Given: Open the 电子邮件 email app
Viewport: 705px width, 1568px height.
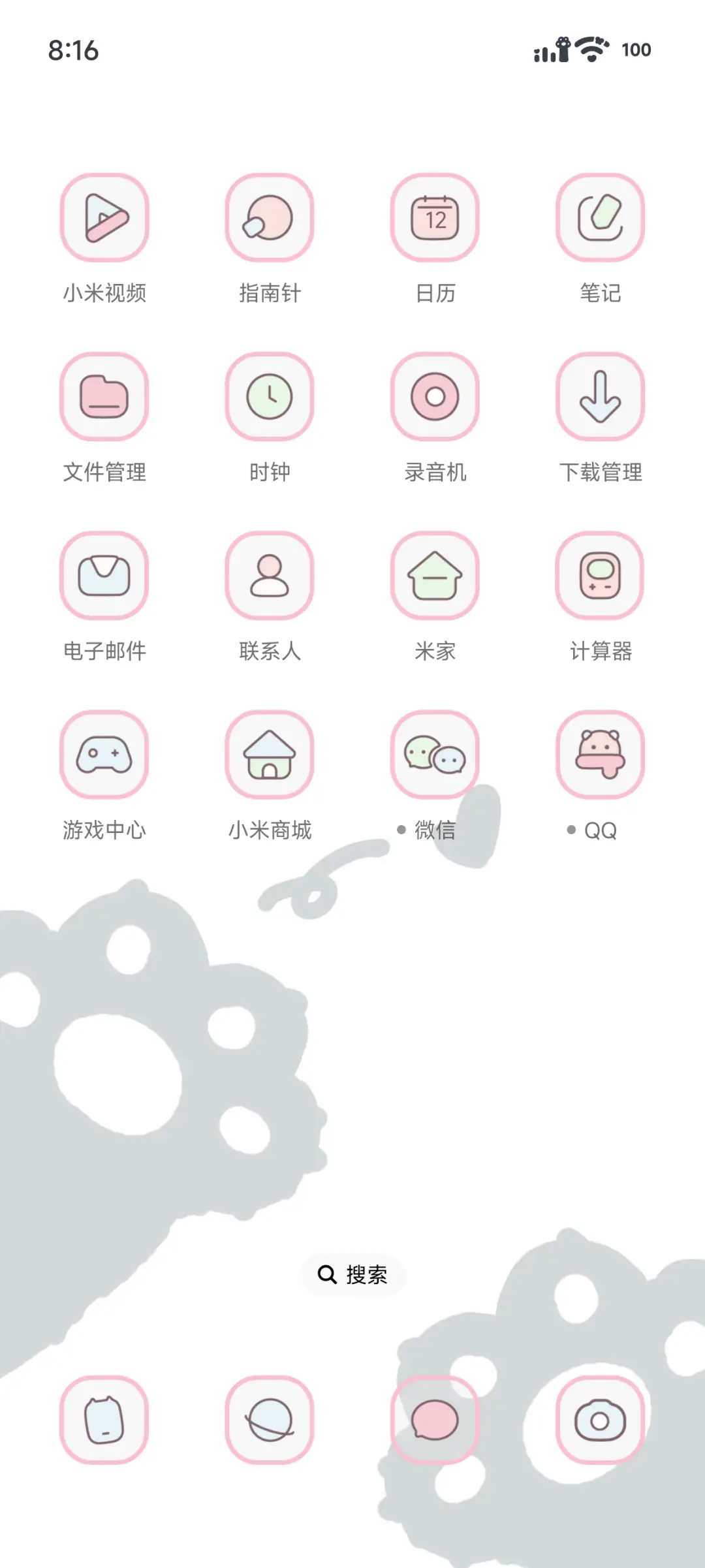Looking at the screenshot, I should click(104, 576).
